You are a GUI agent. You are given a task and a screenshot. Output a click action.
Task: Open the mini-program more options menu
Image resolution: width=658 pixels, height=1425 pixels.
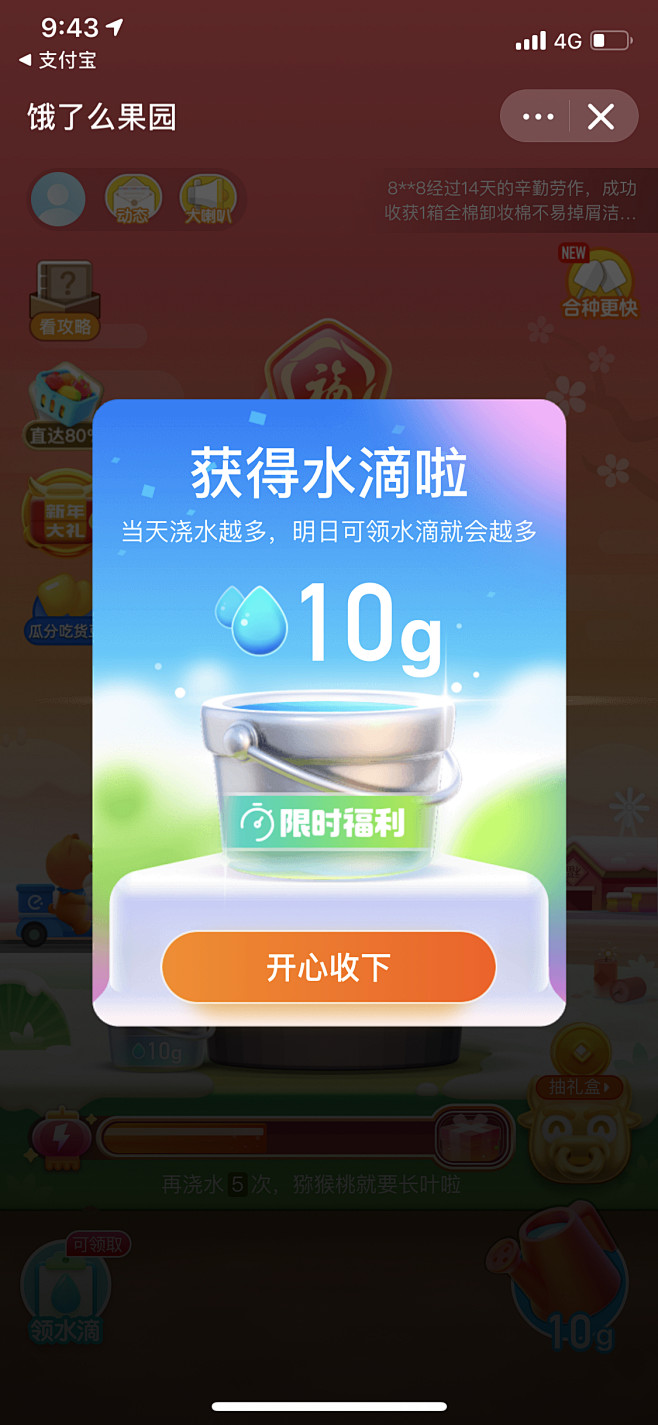coord(537,117)
